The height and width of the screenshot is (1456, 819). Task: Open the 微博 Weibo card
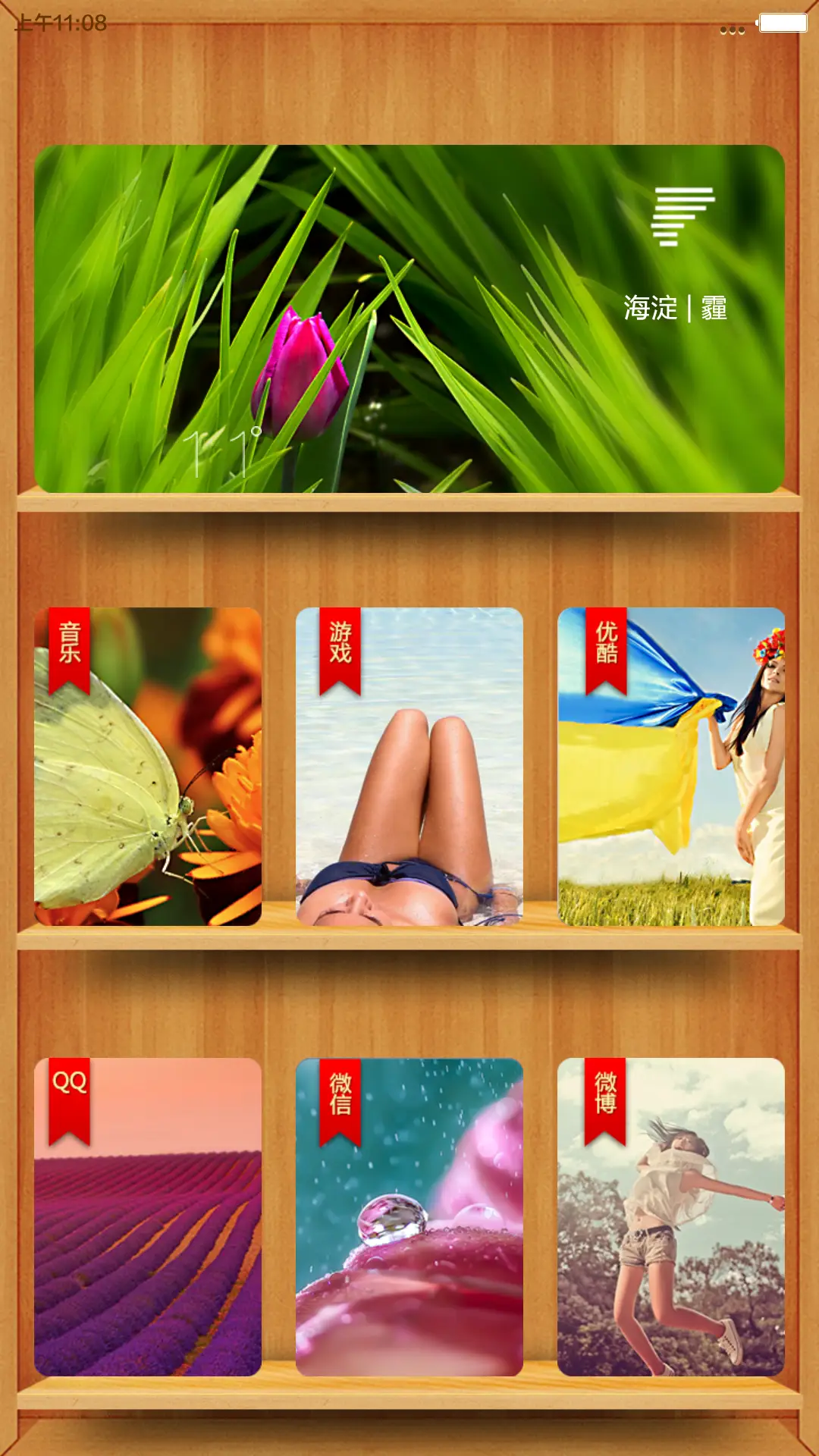[x=671, y=1216]
